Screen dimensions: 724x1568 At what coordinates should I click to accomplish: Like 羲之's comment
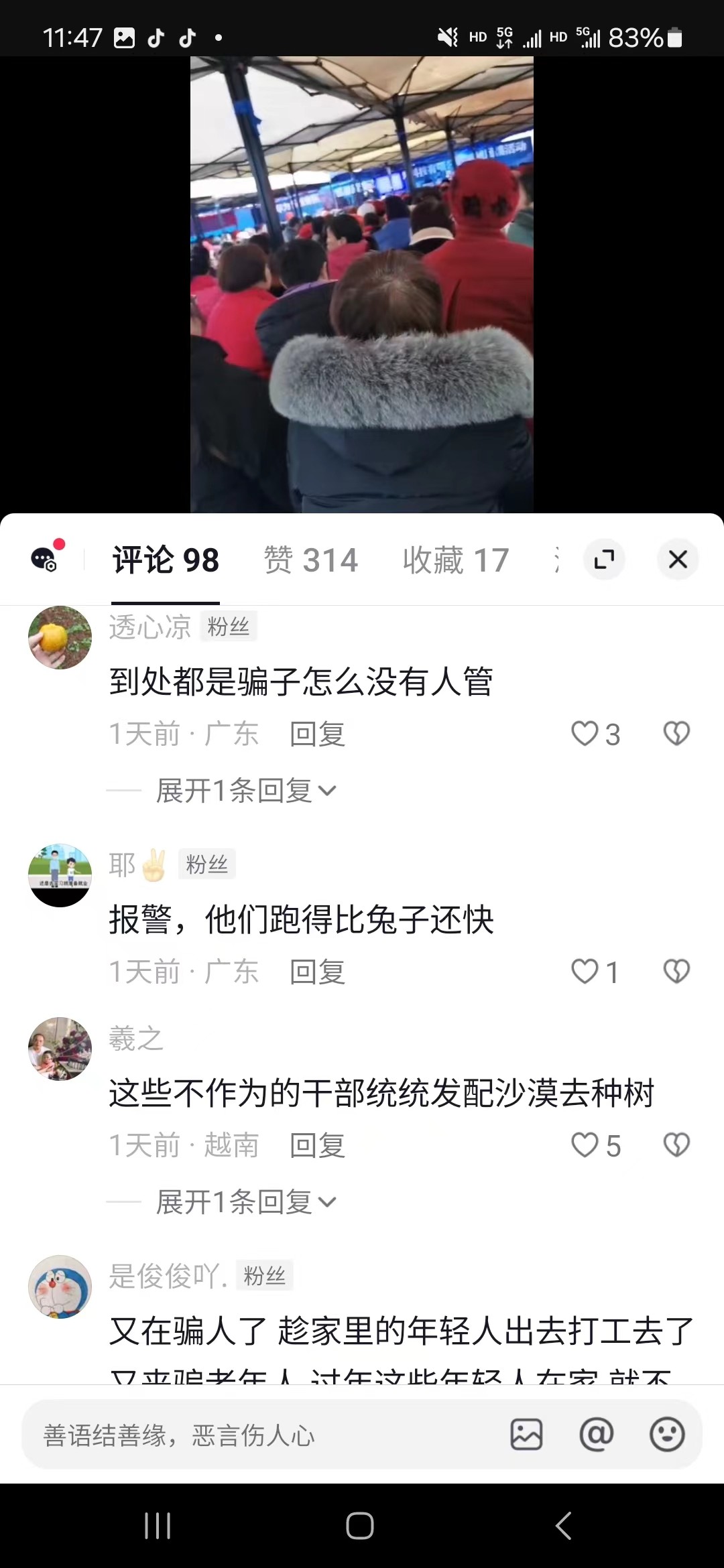coord(585,1145)
